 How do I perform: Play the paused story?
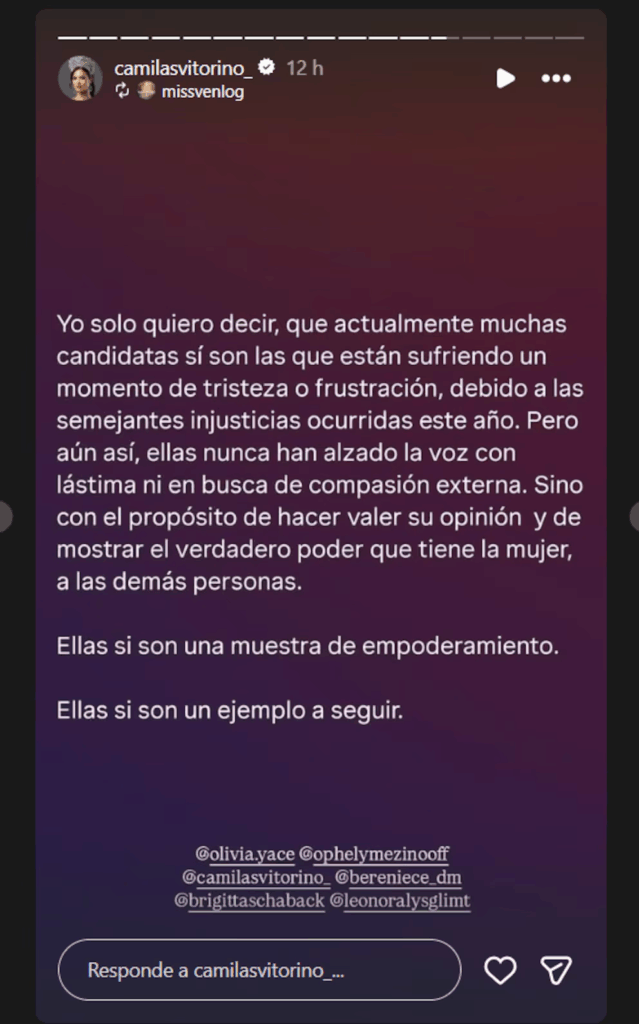click(x=506, y=78)
